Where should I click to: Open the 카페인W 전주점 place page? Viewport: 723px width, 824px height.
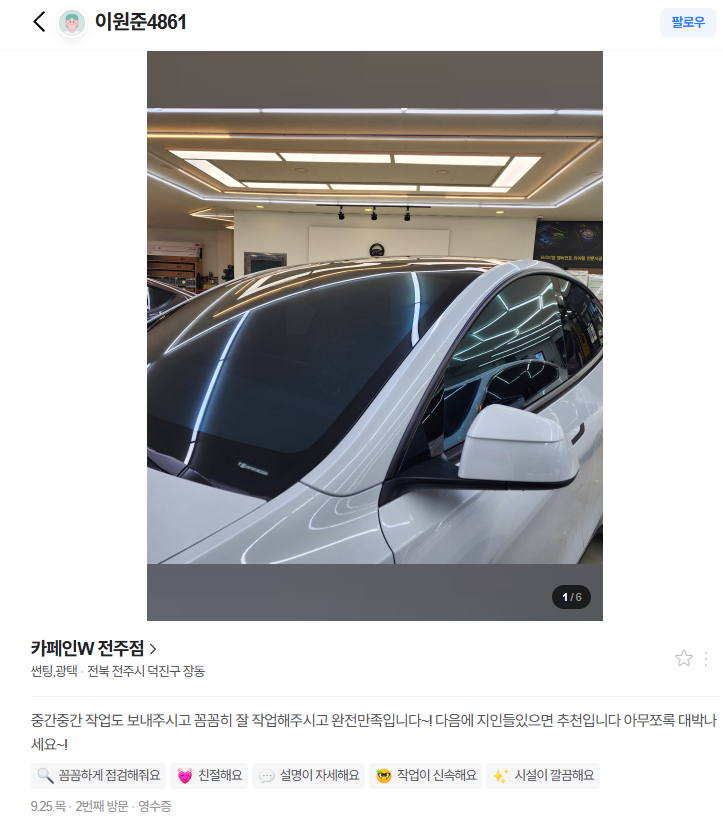[93, 648]
